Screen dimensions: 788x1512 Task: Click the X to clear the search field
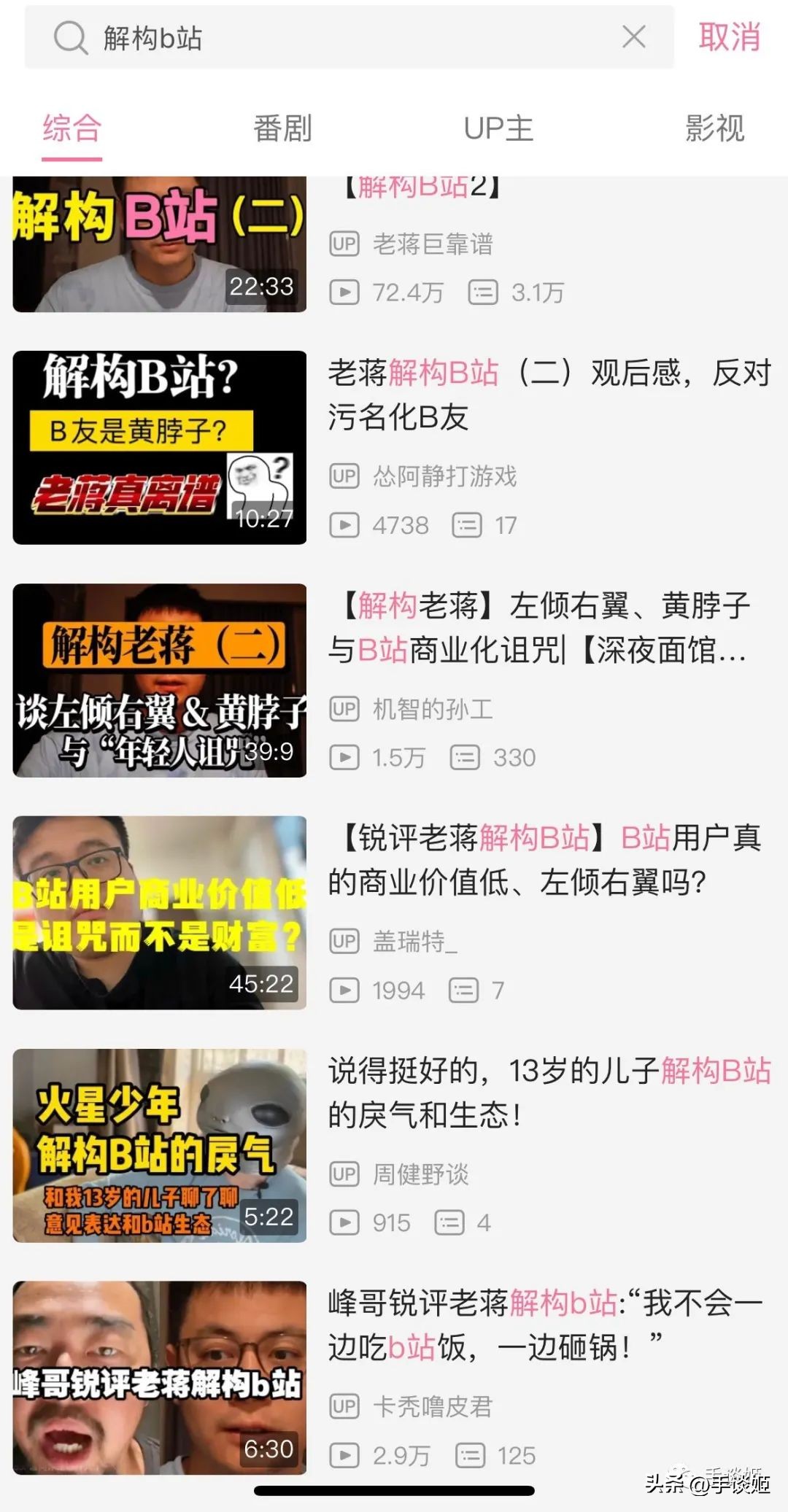point(634,38)
